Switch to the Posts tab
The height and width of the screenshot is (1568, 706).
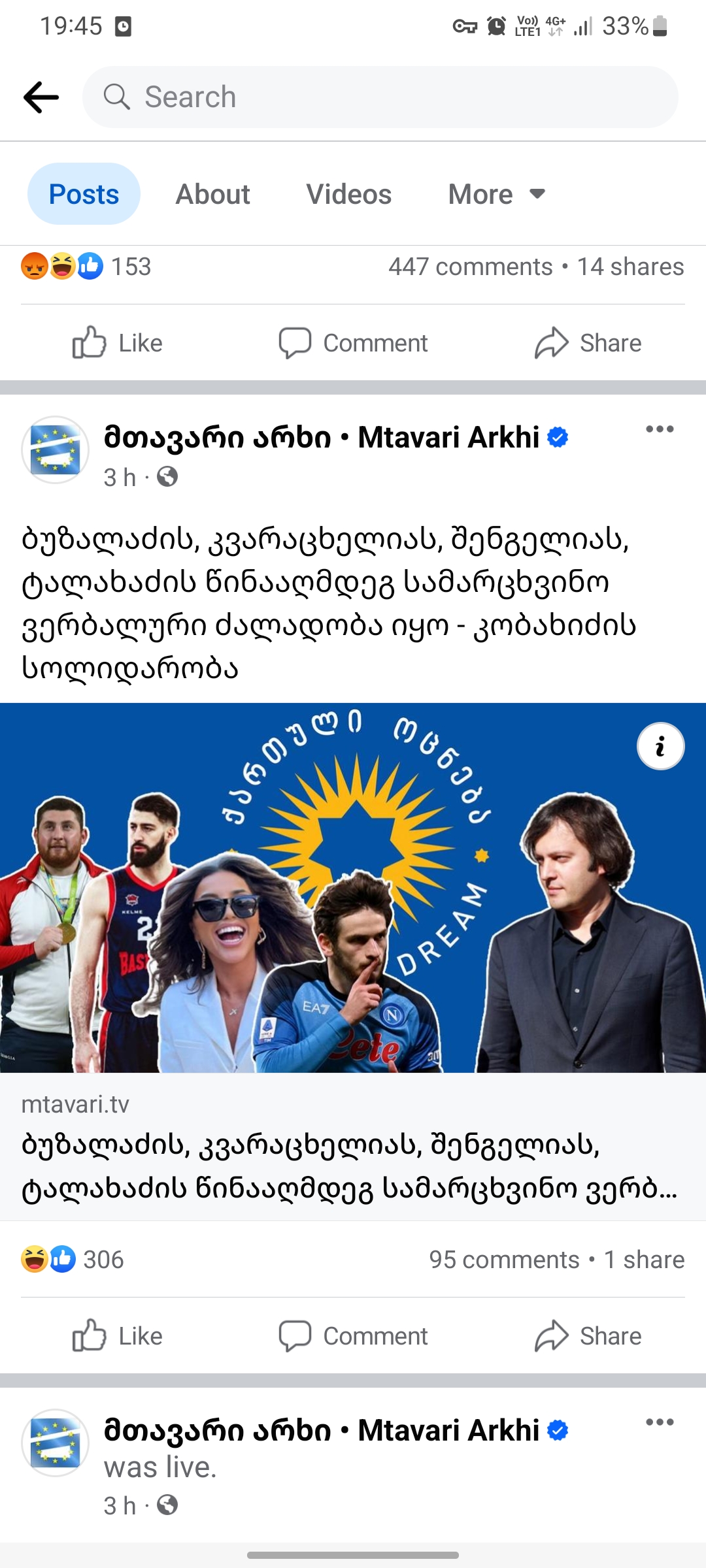84,194
